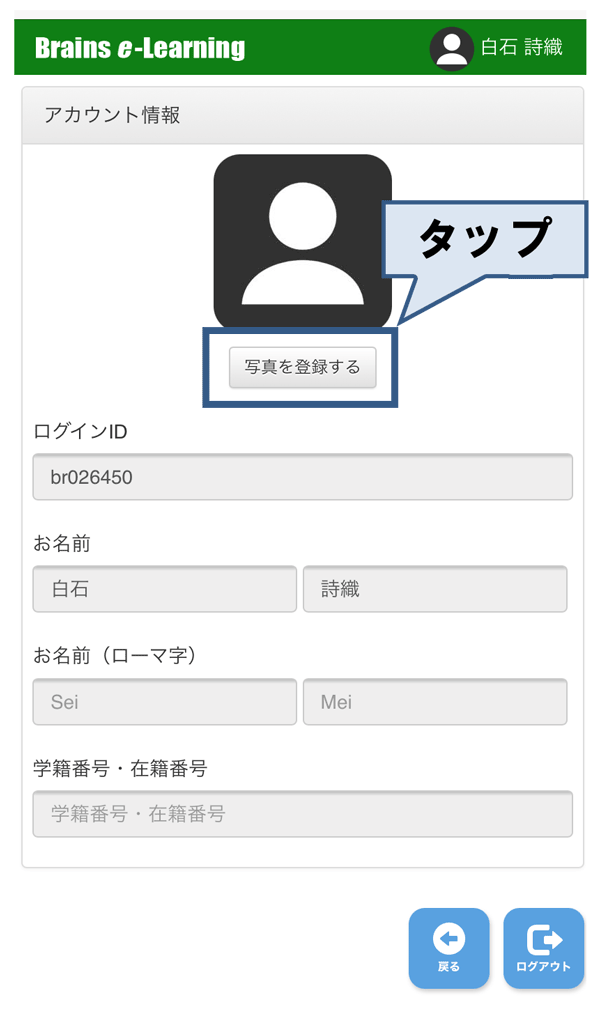Select the last name field 白石
Viewport: 600px width, 1017px height.
[165, 589]
